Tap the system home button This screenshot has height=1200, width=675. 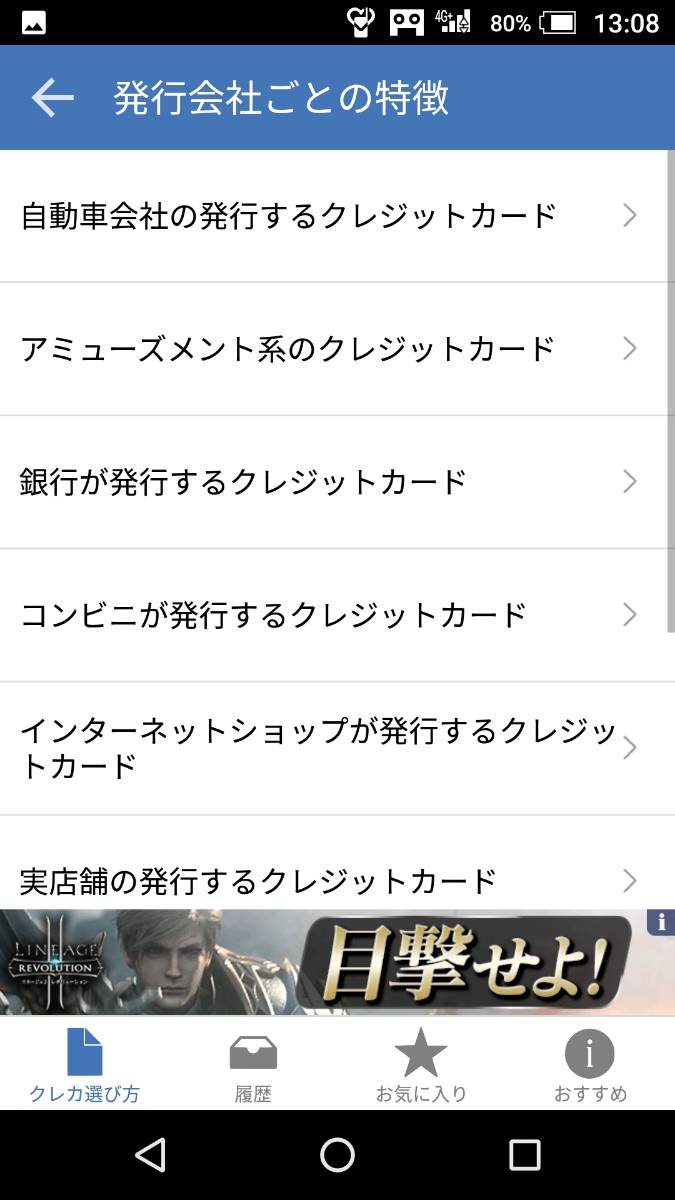click(337, 1155)
